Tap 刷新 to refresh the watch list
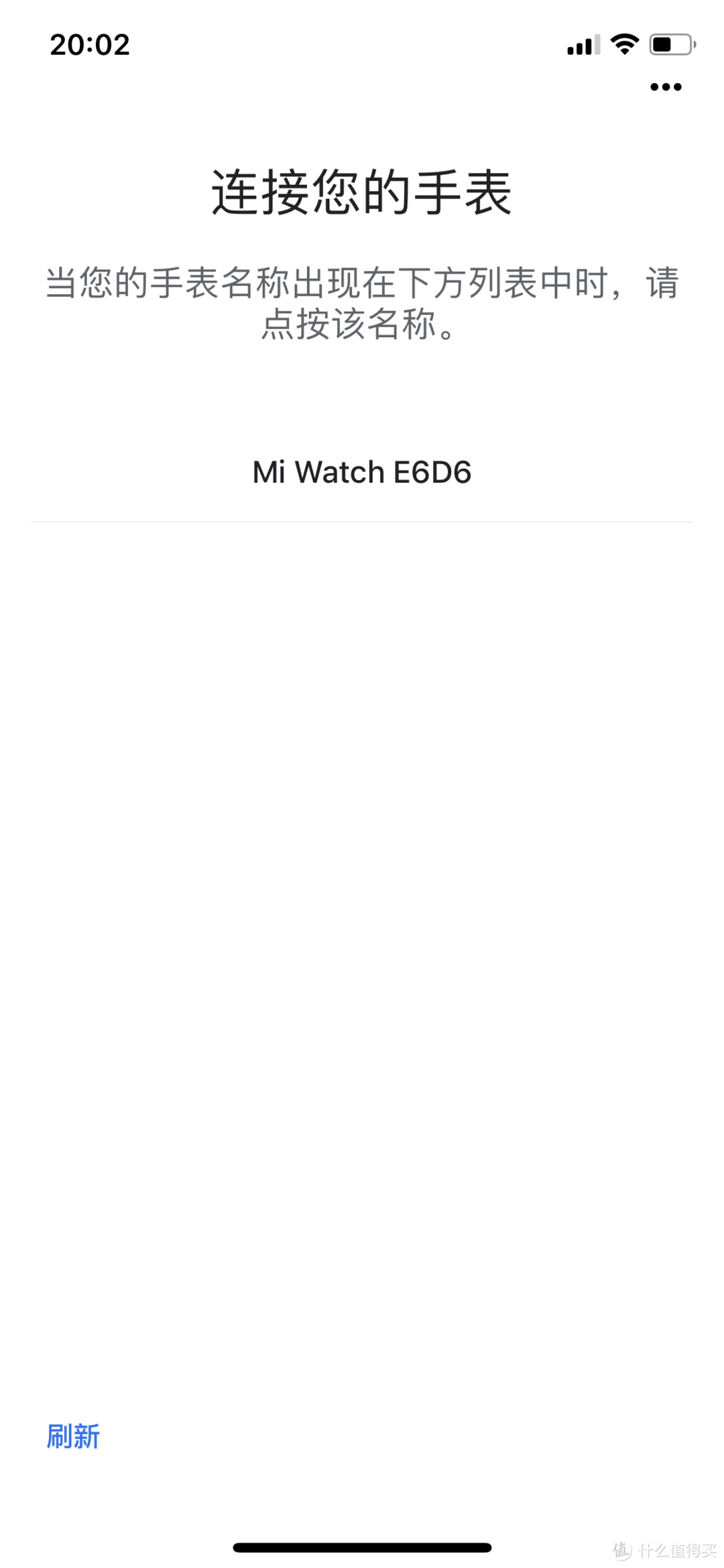Viewport: 724px width, 1568px height. pyautogui.click(x=73, y=1437)
